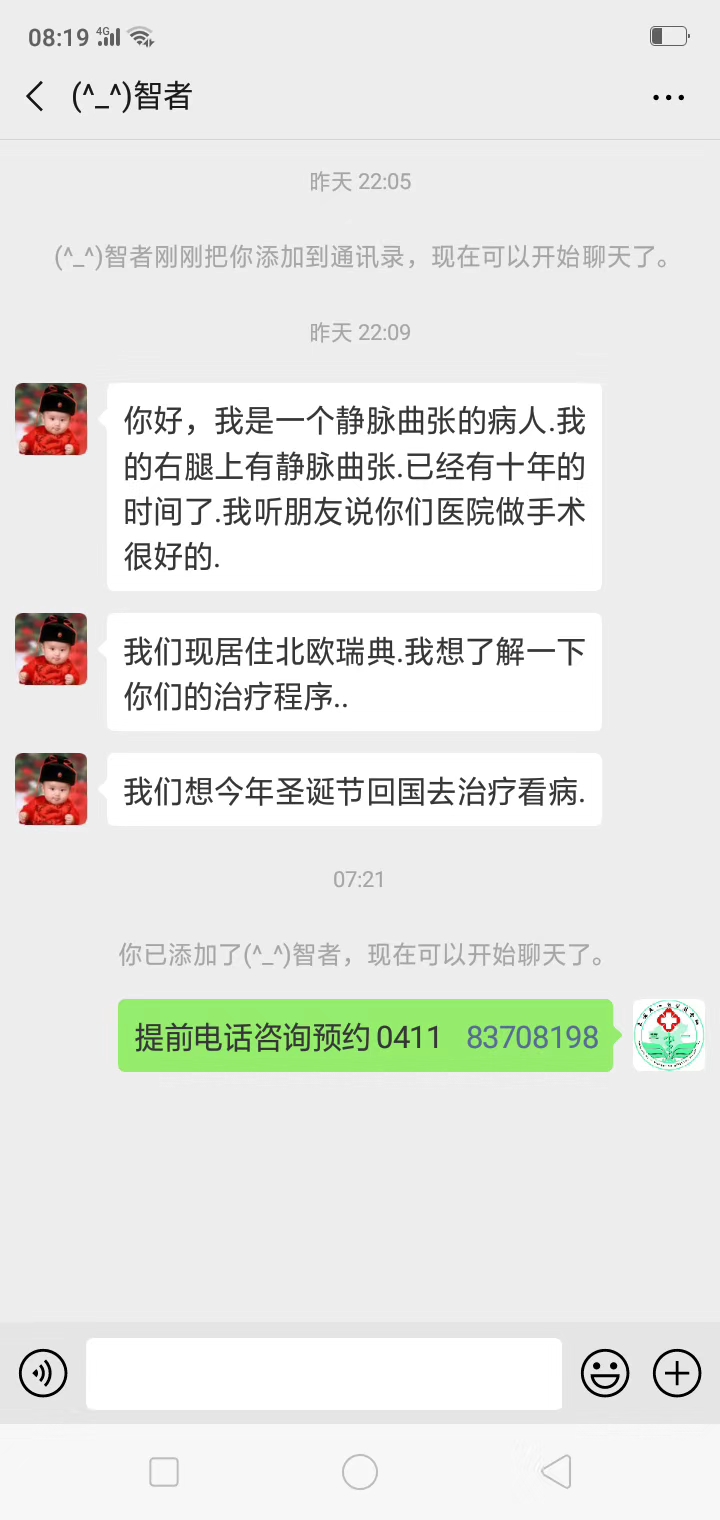Tap phone number 83708198 link
The height and width of the screenshot is (1520, 720).
point(532,1037)
